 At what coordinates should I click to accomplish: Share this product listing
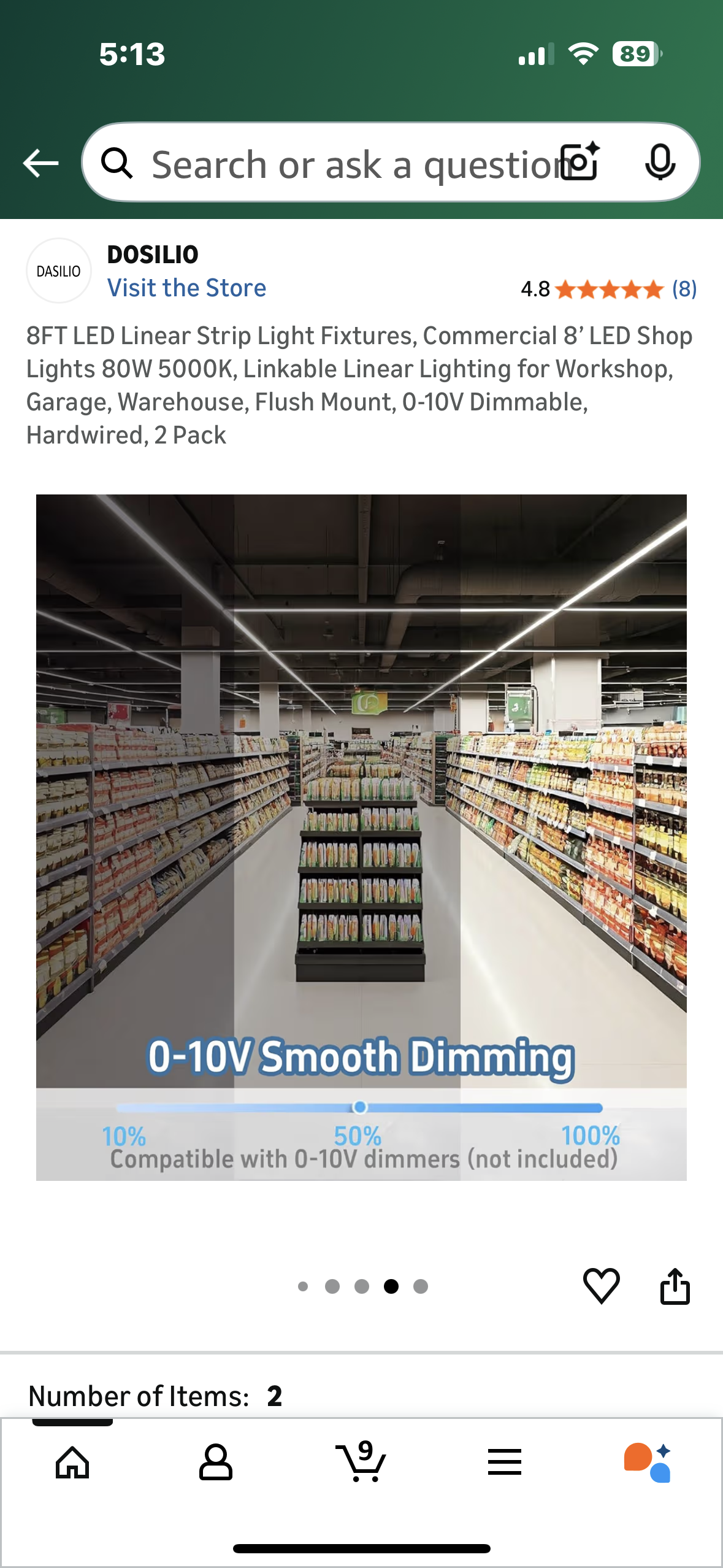[x=675, y=1285]
